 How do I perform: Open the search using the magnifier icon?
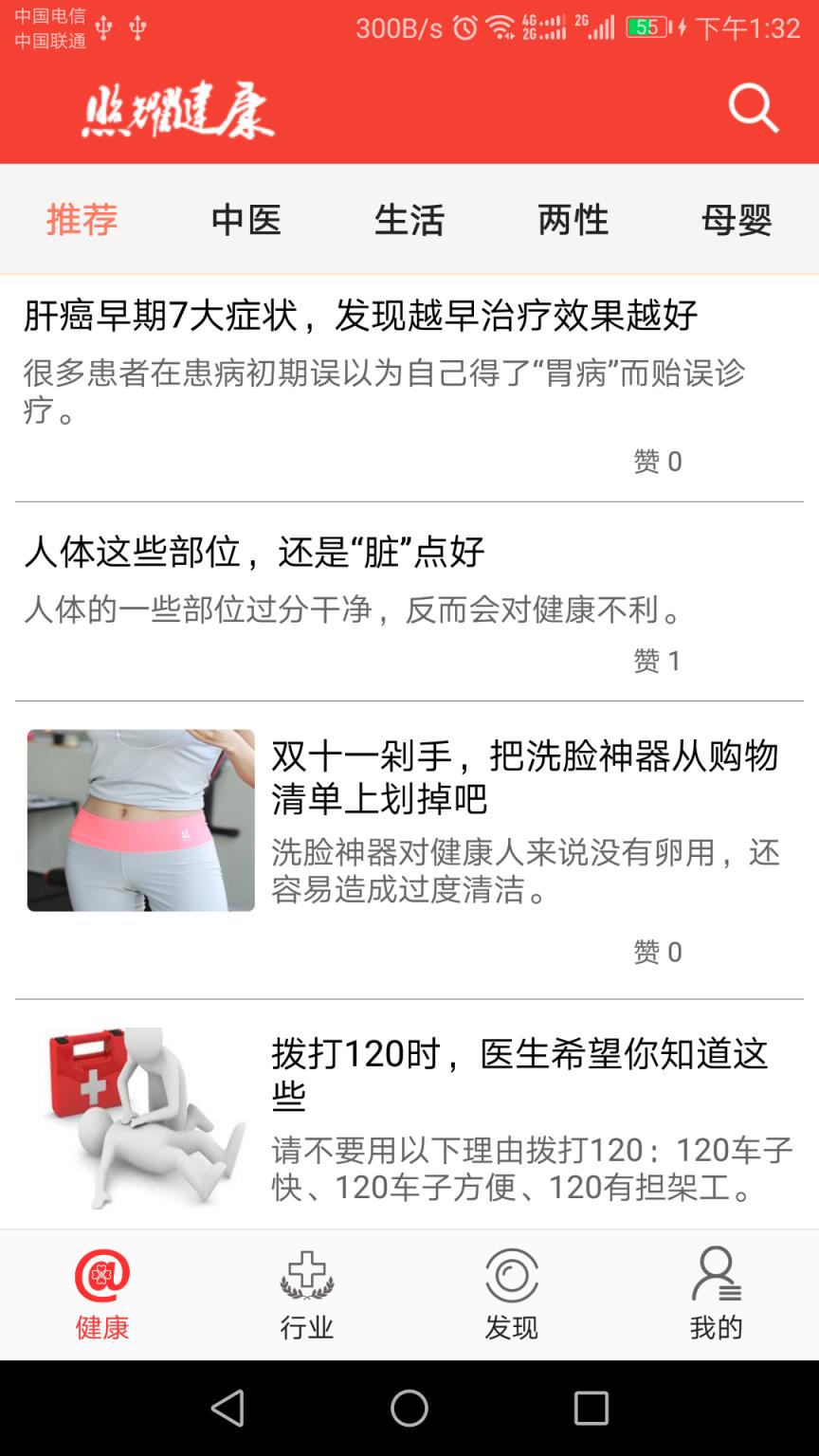point(752,109)
